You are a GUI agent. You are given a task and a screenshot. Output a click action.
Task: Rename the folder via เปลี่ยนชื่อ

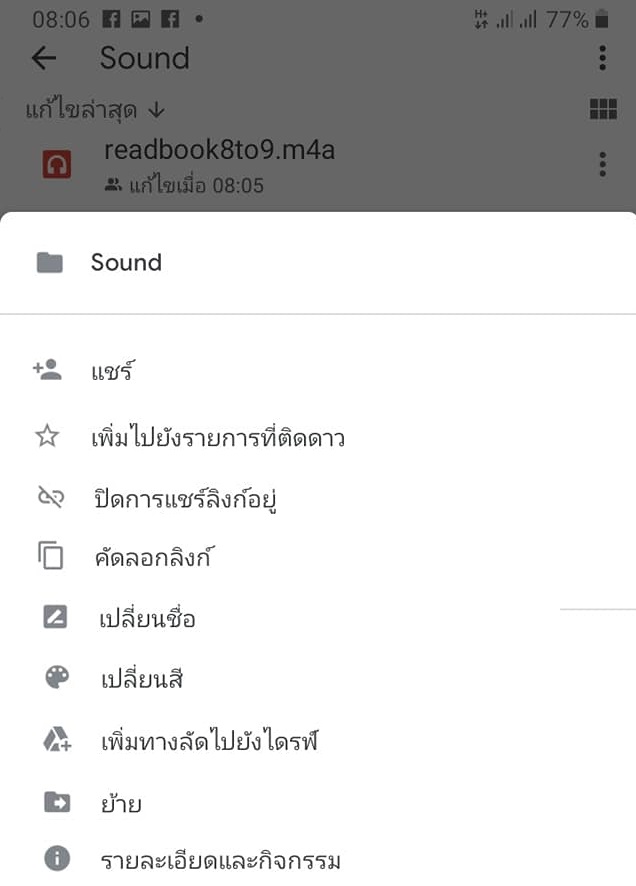(x=148, y=619)
